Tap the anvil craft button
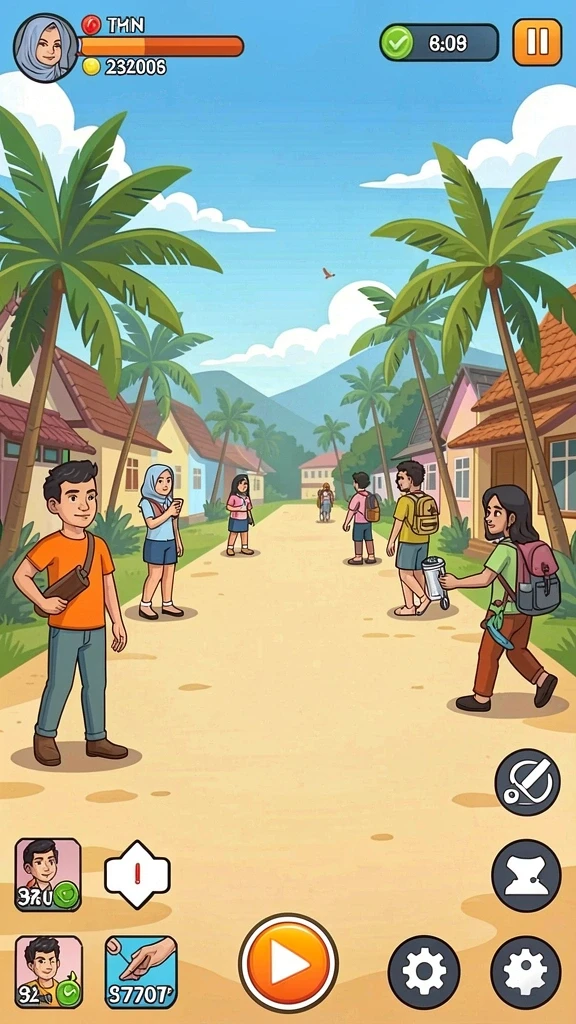576x1024 pixels. pos(526,875)
